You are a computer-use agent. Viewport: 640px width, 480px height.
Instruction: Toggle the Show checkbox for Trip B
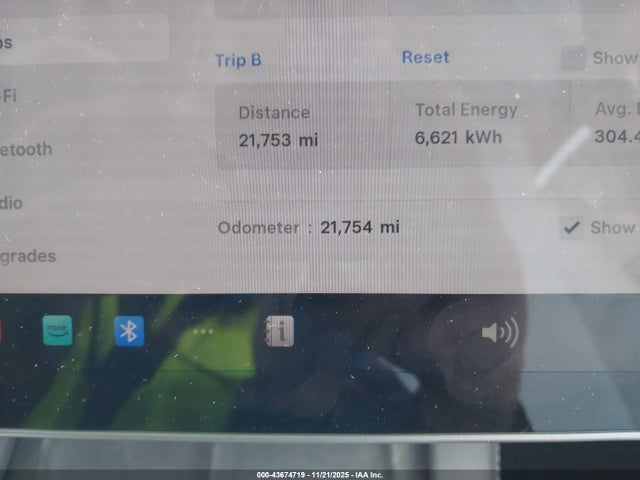(573, 58)
